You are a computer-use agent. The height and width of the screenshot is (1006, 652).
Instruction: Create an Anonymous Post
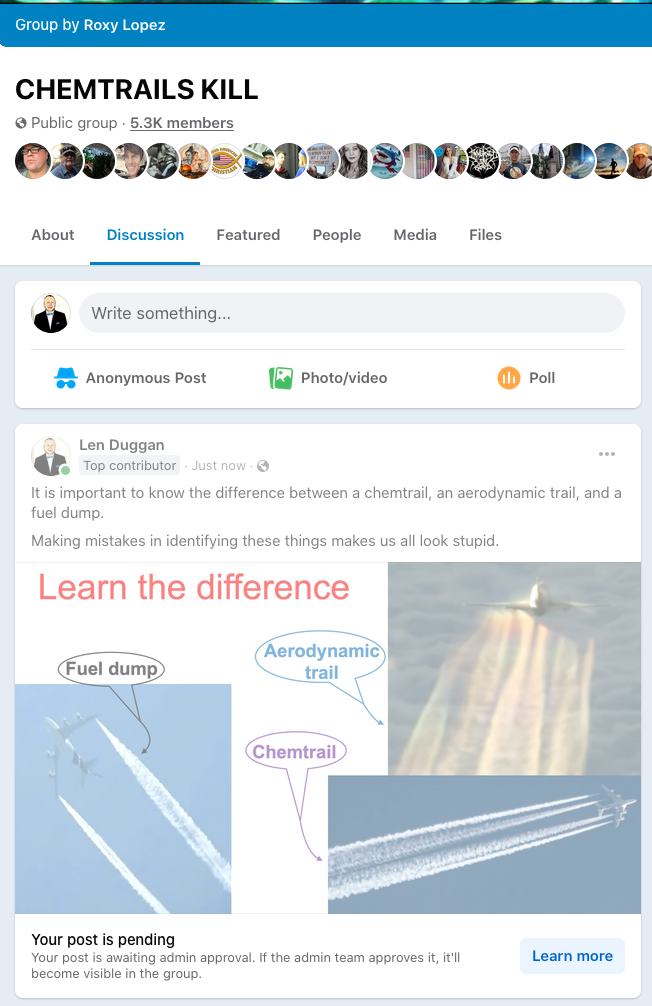[x=130, y=378]
